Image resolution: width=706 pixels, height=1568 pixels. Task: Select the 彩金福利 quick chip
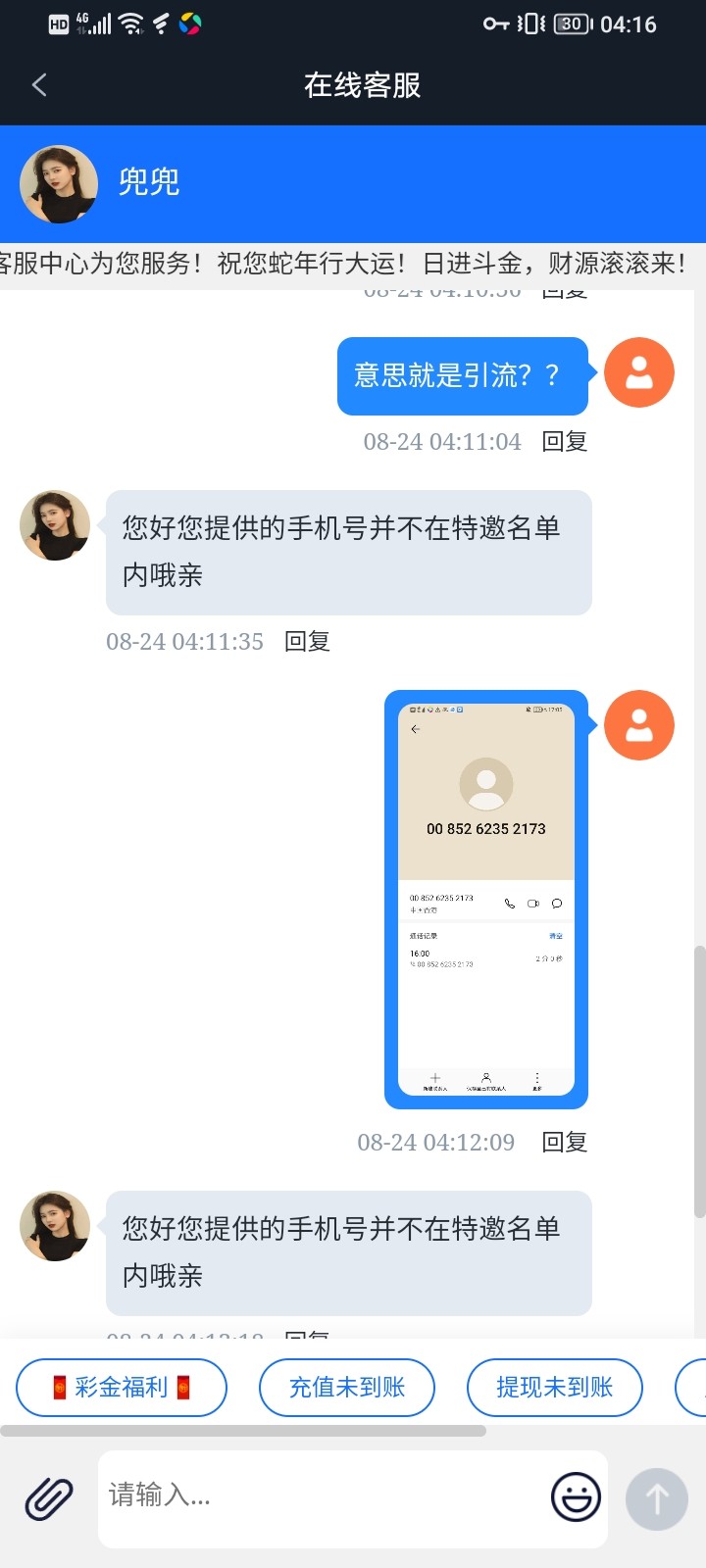coord(122,1387)
